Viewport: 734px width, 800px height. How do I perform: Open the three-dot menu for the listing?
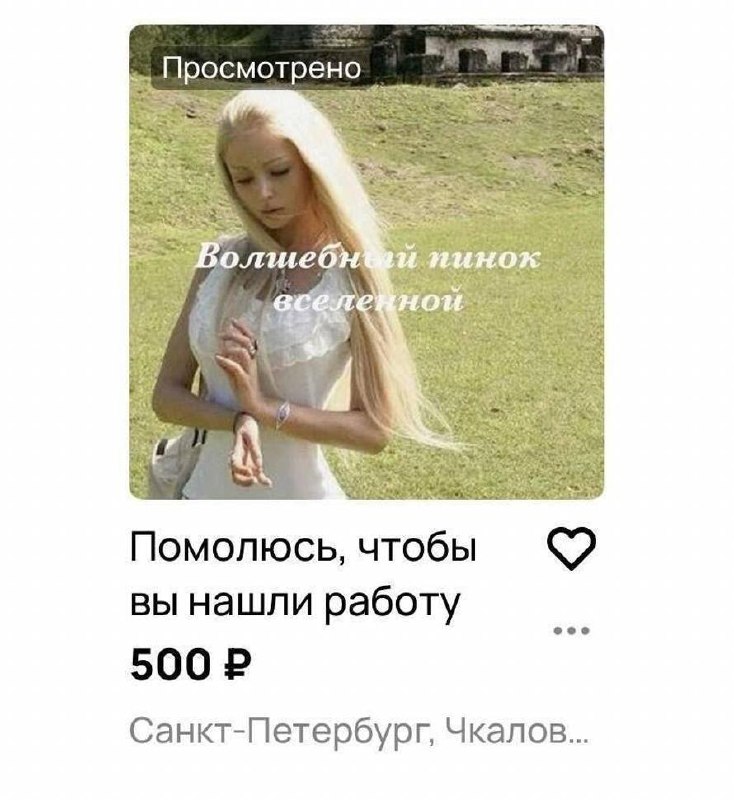pyautogui.click(x=571, y=631)
